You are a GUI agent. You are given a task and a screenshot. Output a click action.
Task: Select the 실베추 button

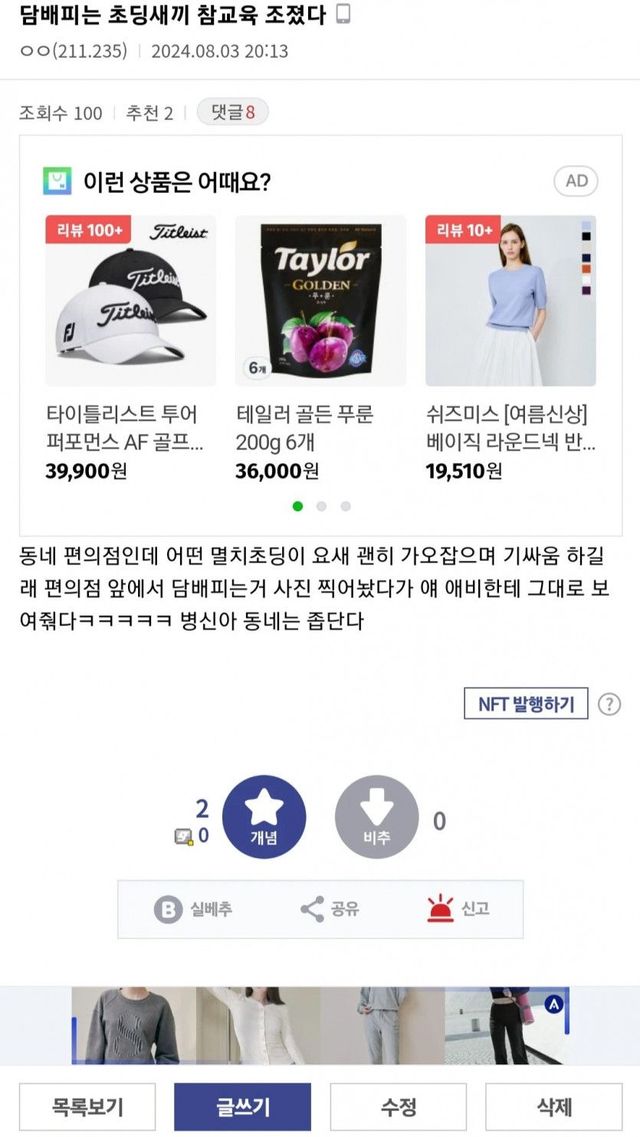(x=194, y=909)
